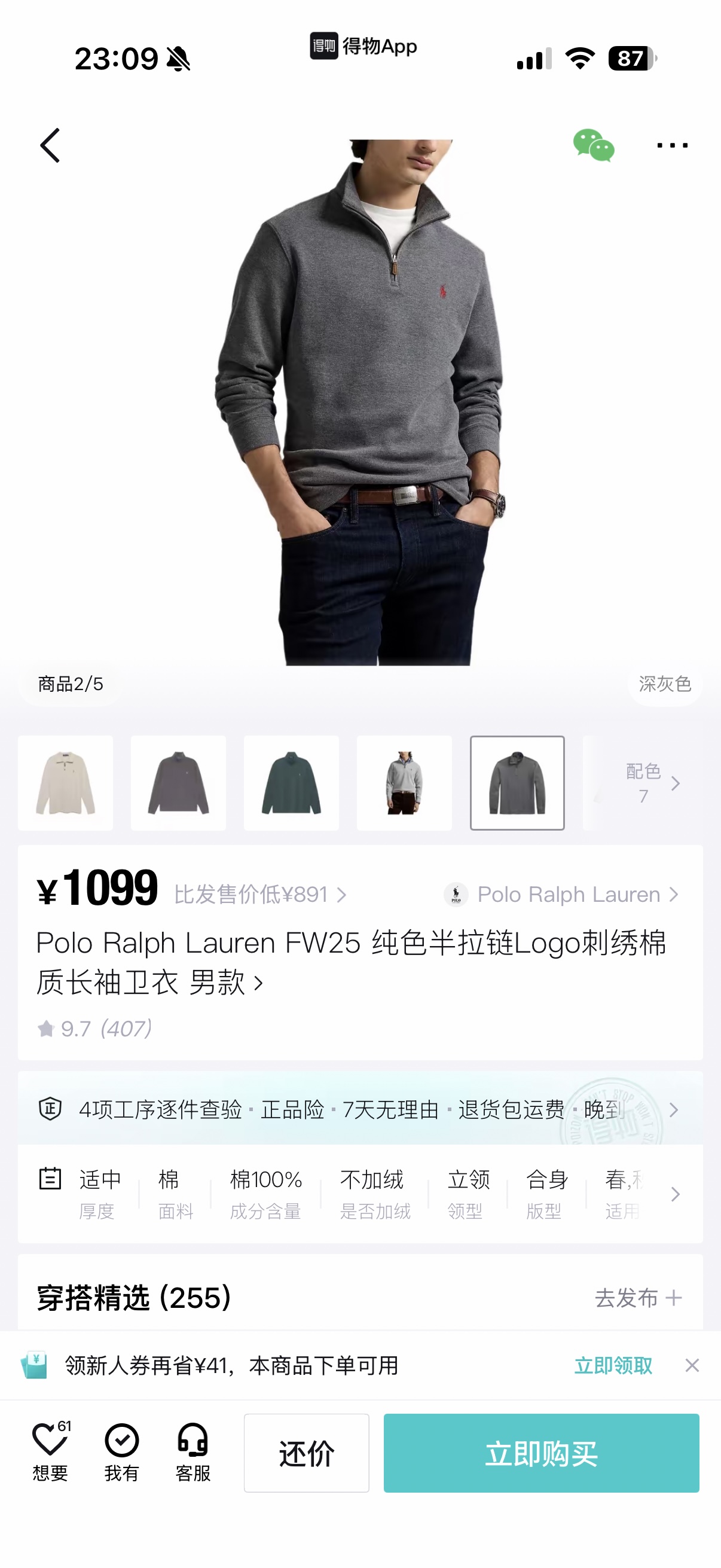This screenshot has height=1568, width=721.
Task: Open the Polo Ralph Lauren brand page
Action: coord(561,894)
